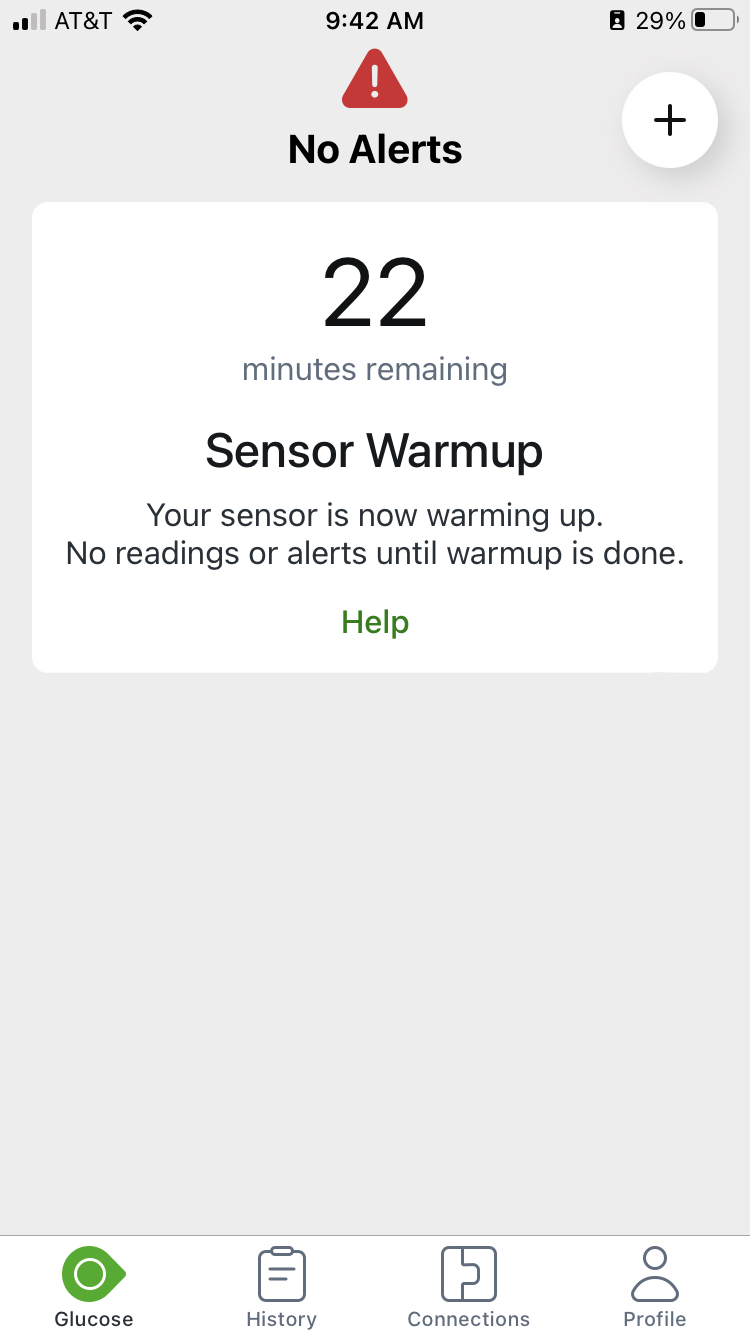
Task: Go to the Connections tab
Action: pos(468,1288)
